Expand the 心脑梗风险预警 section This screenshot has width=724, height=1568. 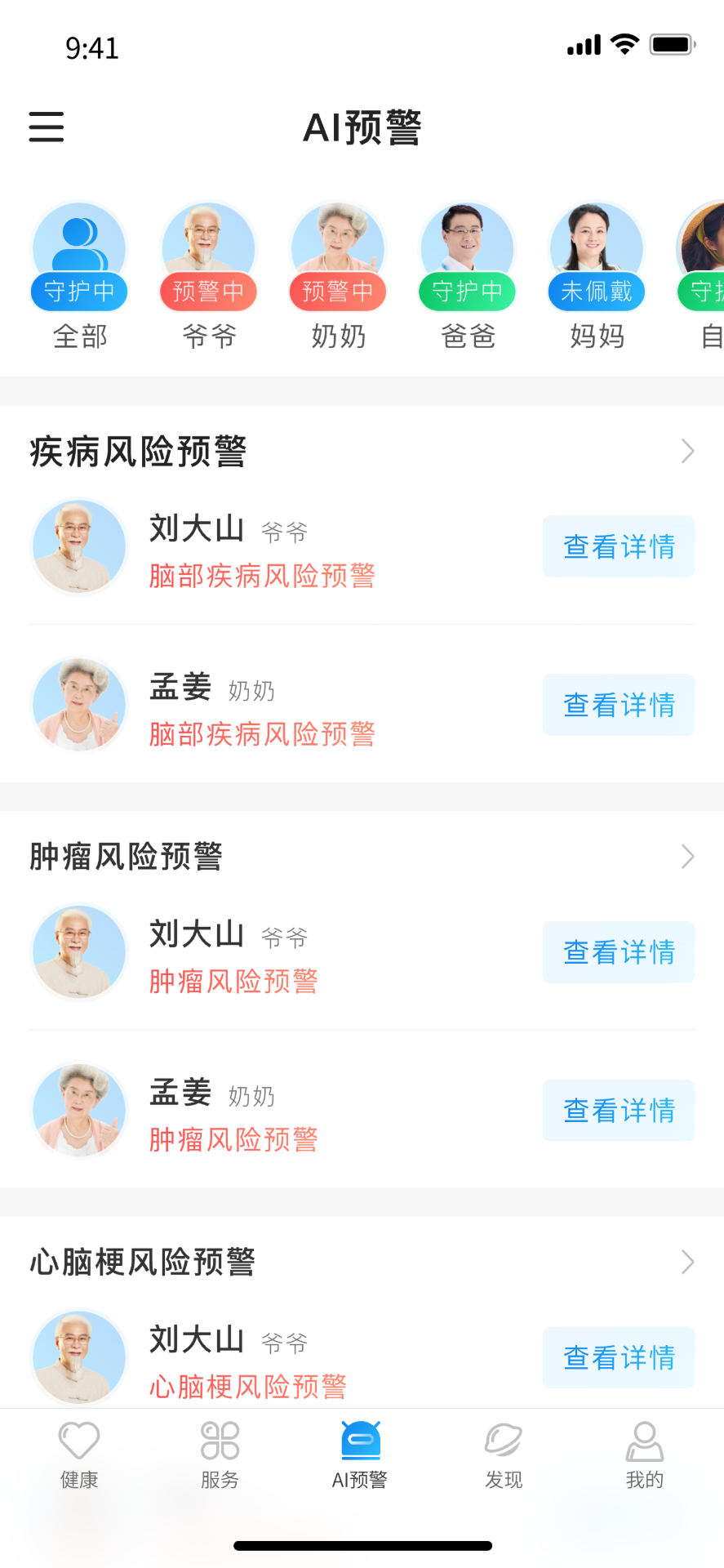687,1263
